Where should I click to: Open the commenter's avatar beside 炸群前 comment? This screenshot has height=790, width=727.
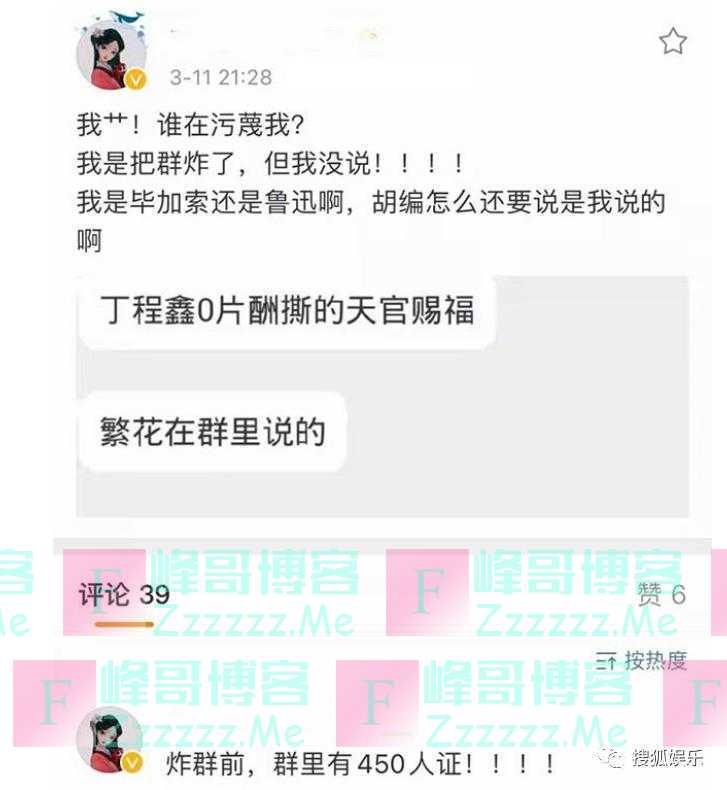111,741
